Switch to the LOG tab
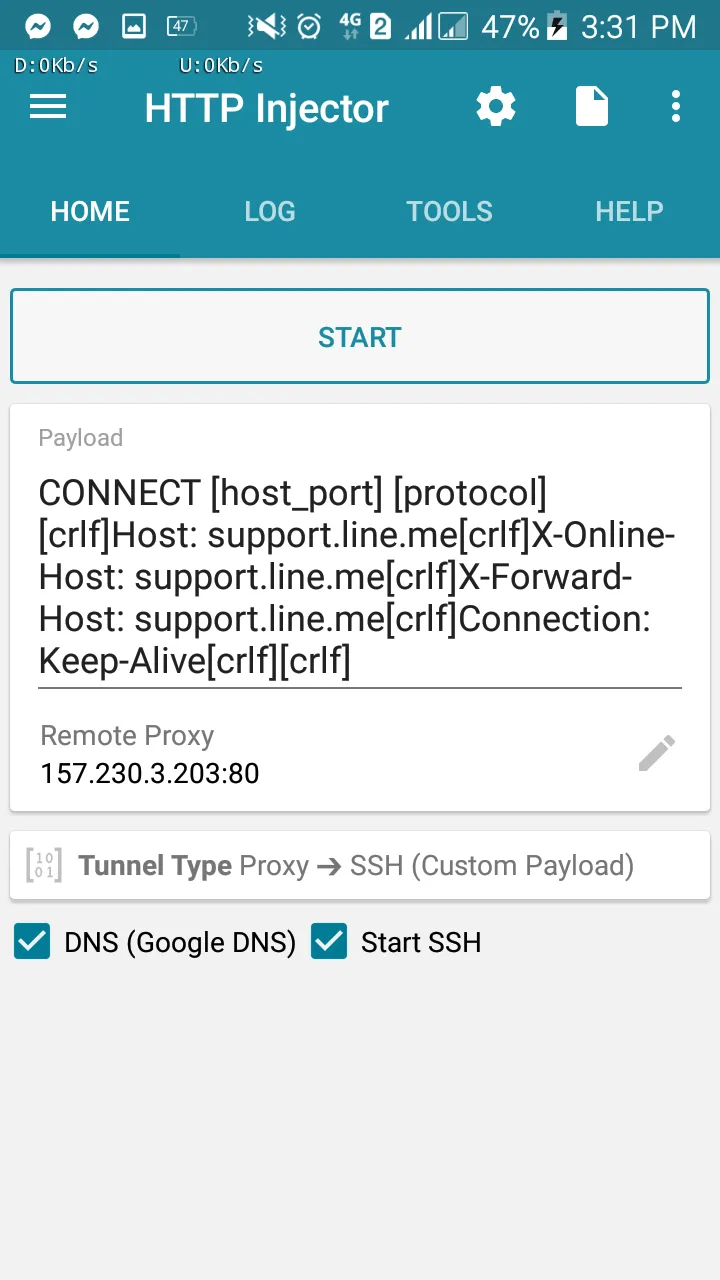 [x=270, y=211]
